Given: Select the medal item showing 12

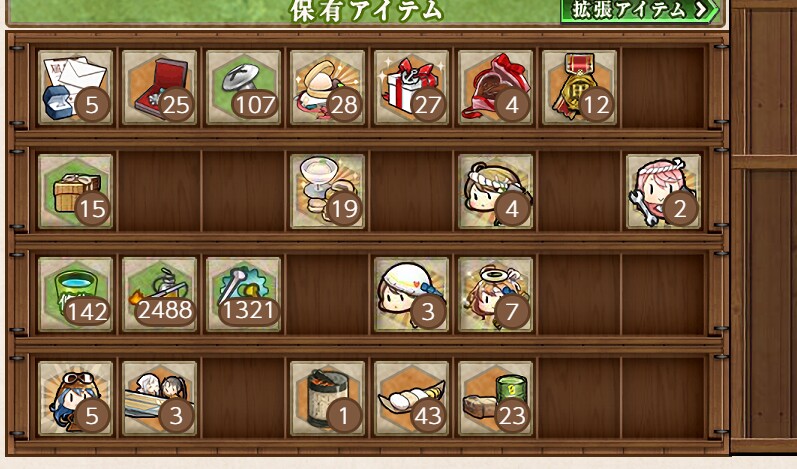Looking at the screenshot, I should tap(579, 86).
